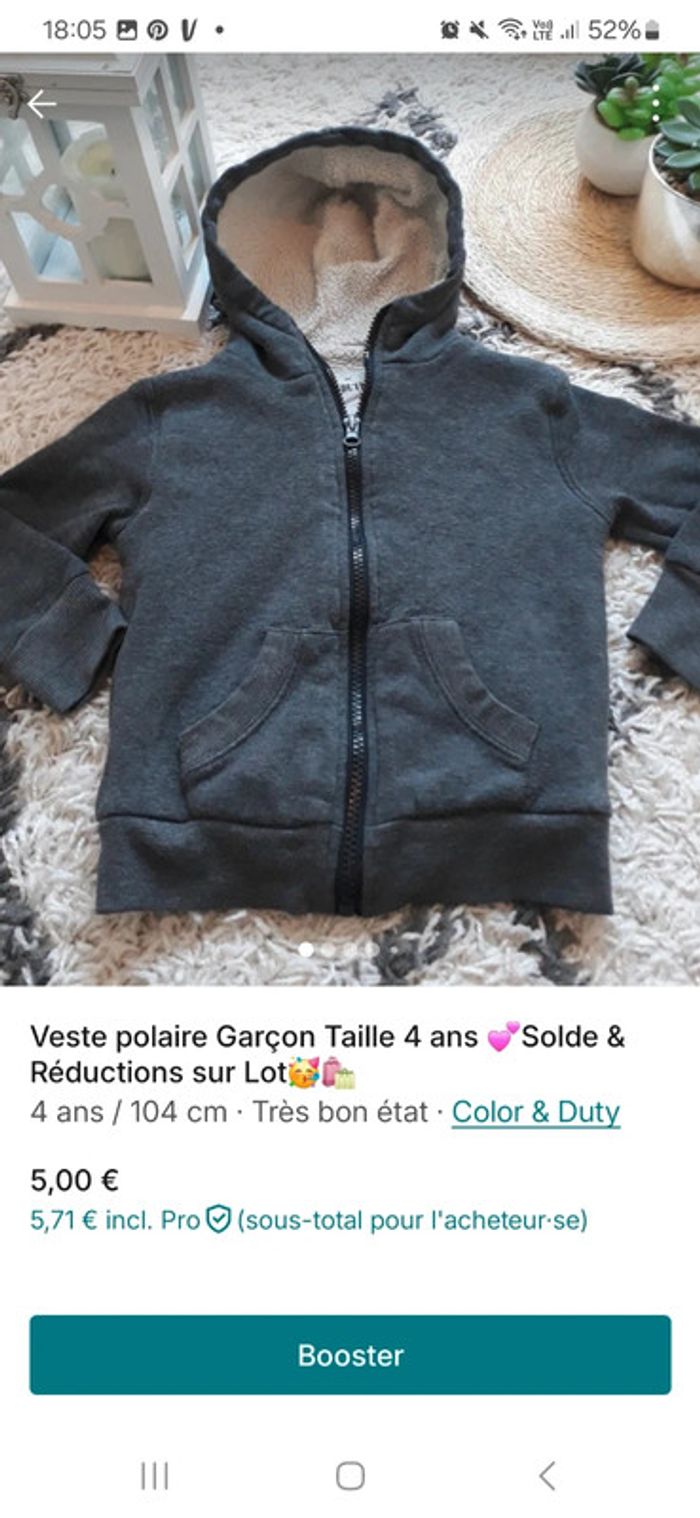Go back using the top arrow
This screenshot has width=700, height=1518.
41,103
